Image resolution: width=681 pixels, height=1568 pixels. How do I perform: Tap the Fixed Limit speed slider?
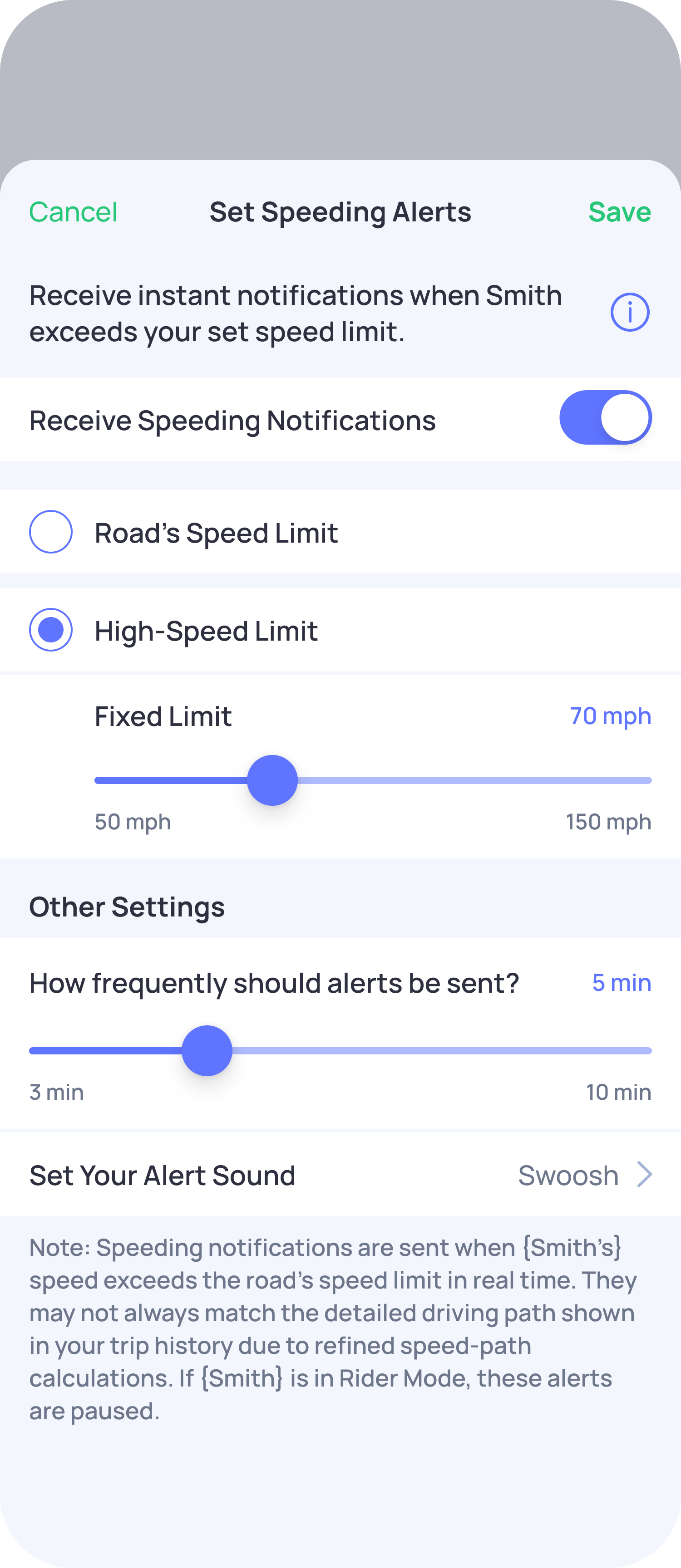pyautogui.click(x=272, y=780)
